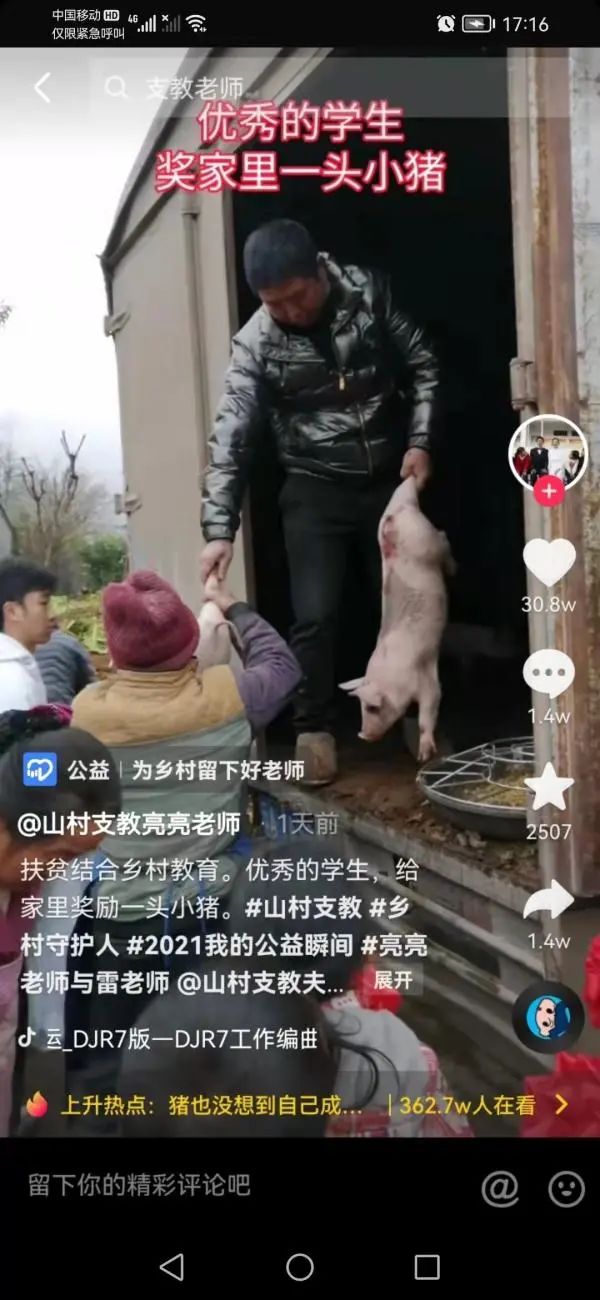Viewport: 600px width, 1300px height.
Task: Share this video using the arrow icon
Action: pyautogui.click(x=548, y=900)
